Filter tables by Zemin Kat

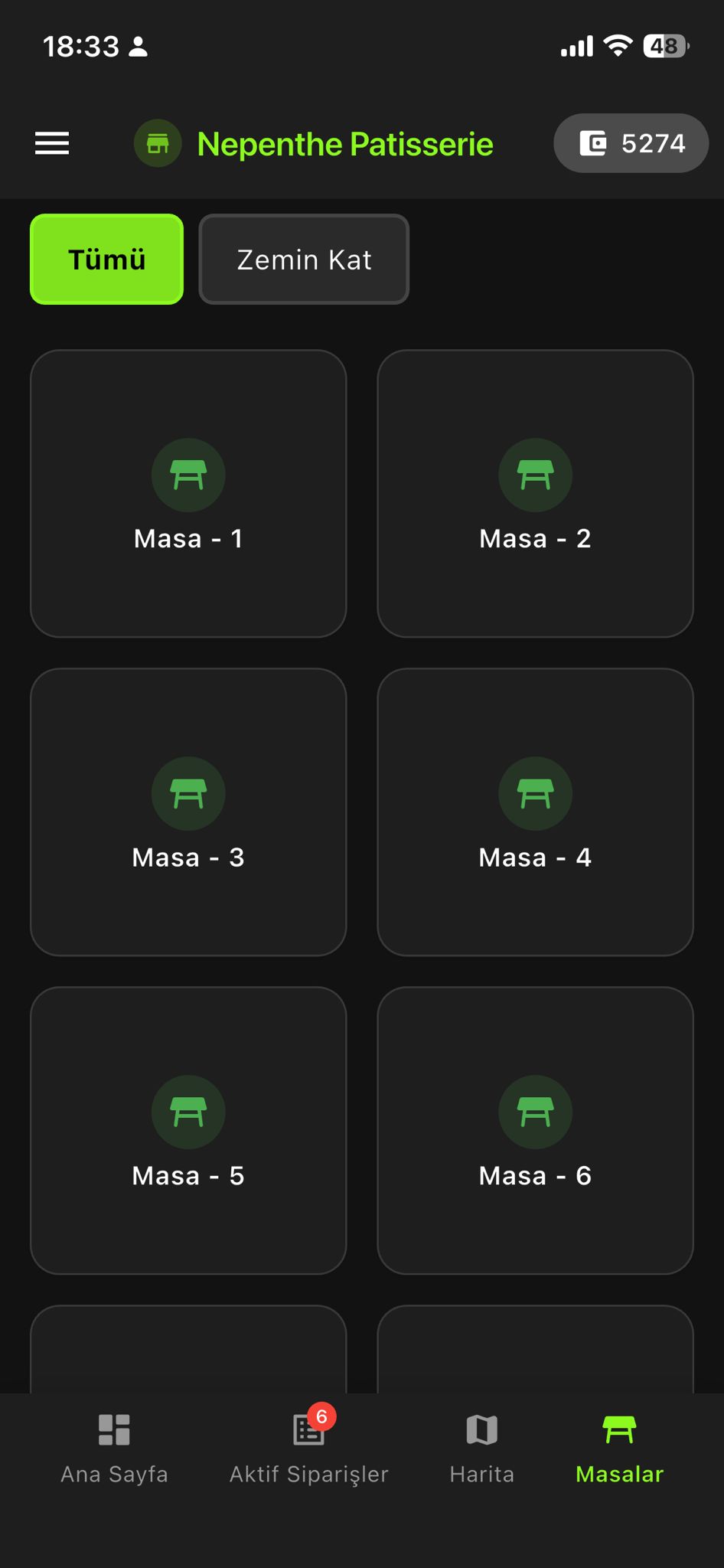point(304,260)
